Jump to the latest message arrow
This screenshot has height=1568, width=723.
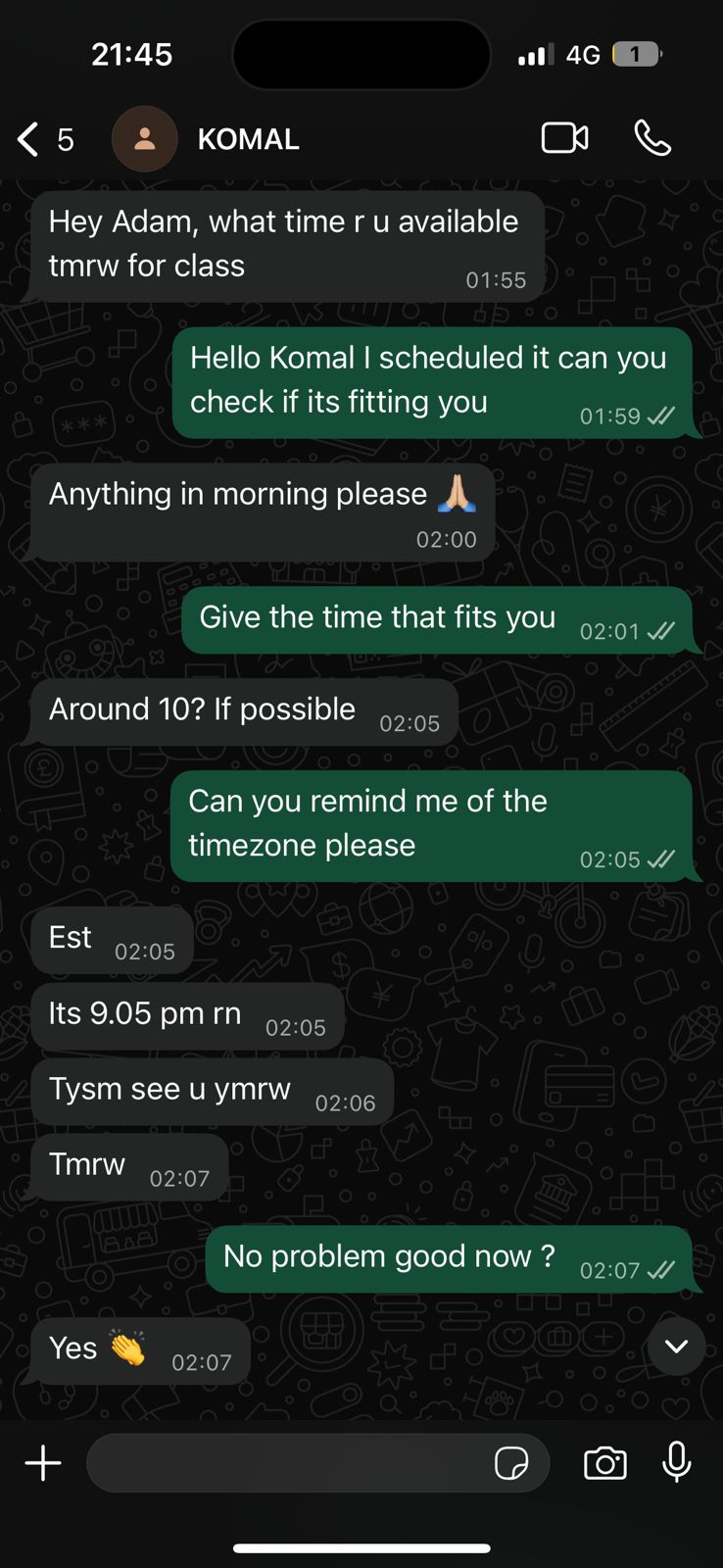coord(676,1347)
